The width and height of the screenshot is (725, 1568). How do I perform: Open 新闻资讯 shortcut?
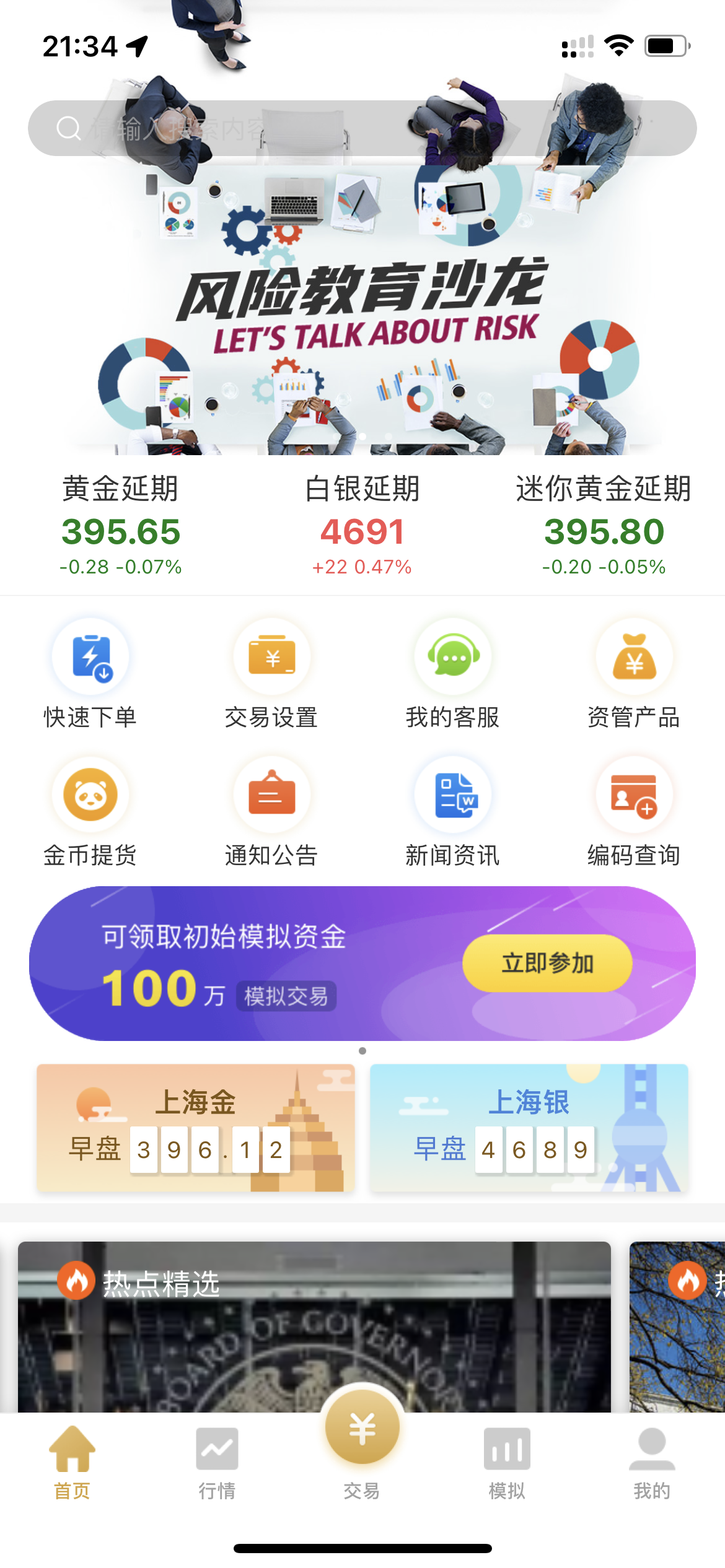[x=453, y=811]
